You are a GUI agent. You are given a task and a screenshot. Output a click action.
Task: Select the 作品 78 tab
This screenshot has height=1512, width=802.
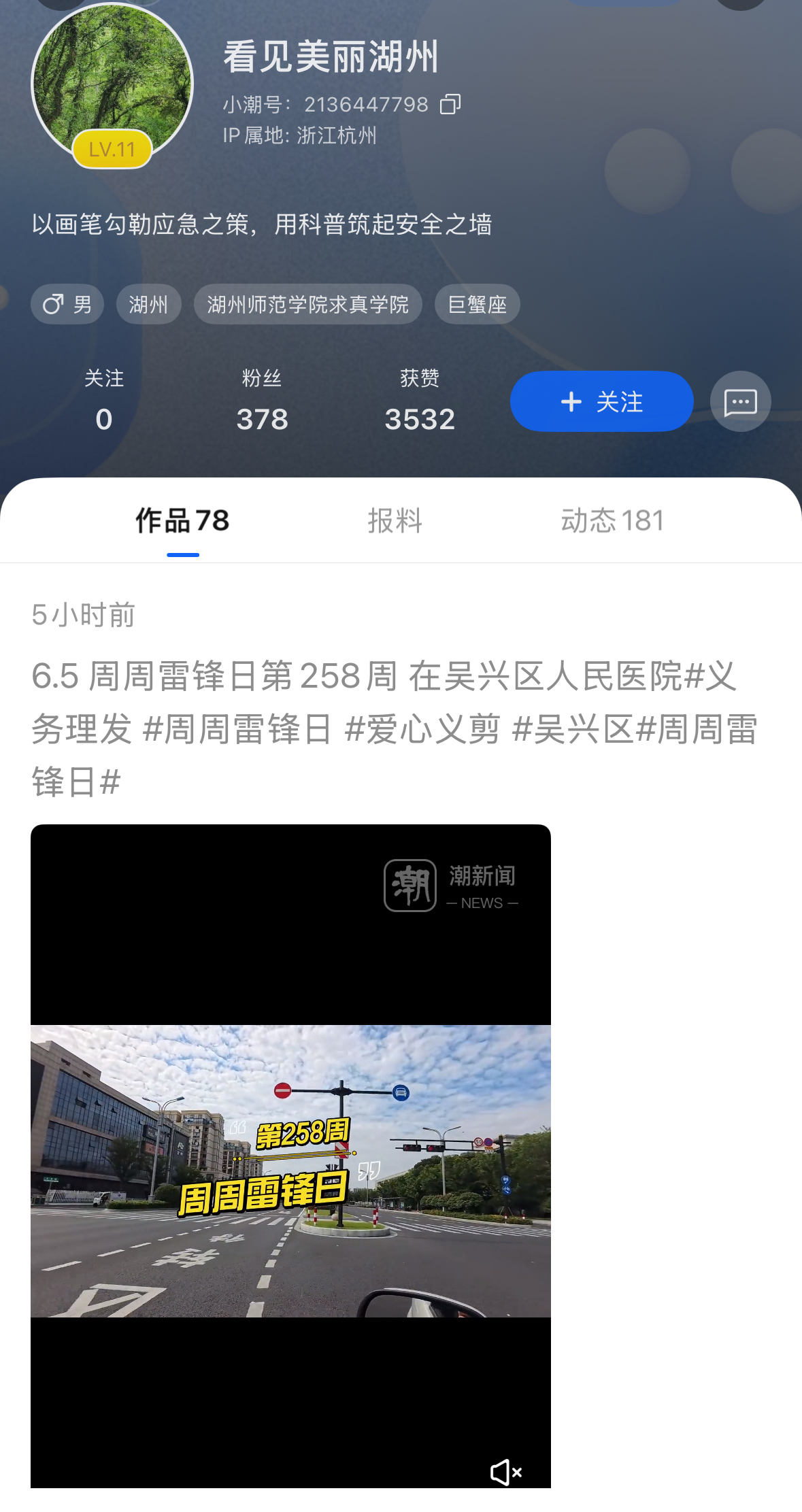tap(182, 520)
